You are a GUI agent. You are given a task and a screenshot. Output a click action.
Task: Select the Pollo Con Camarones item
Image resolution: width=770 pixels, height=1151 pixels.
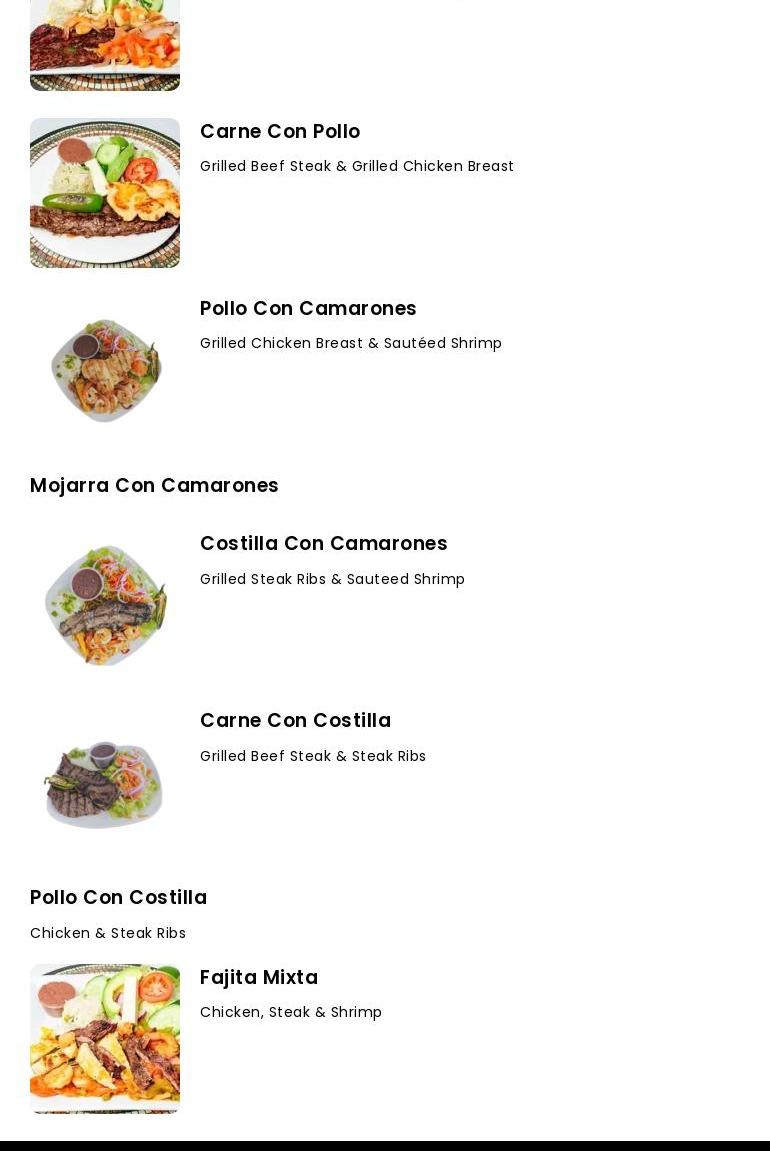[308, 309]
